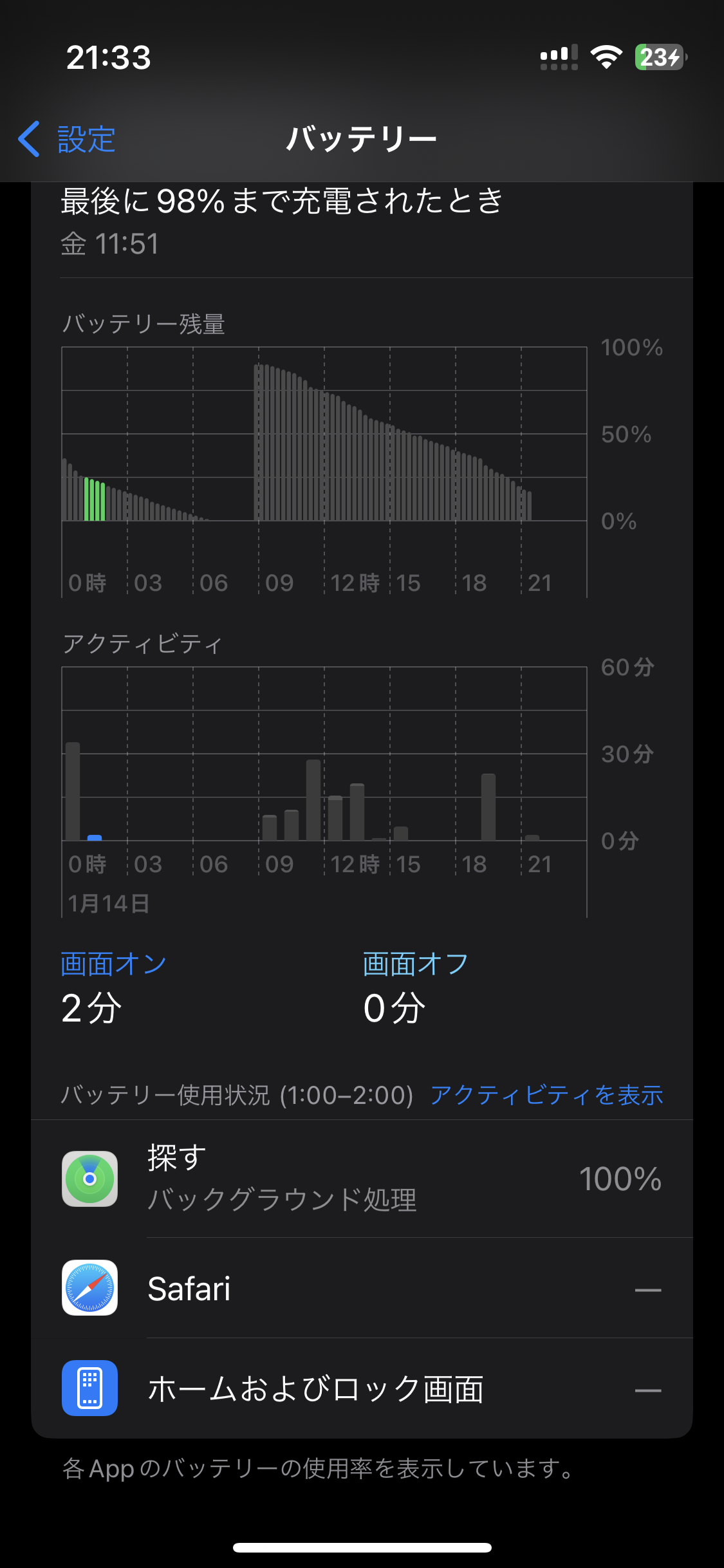Viewport: 724px width, 1568px height.
Task: Open the ホームおよびロック画面 usage row
Action: pos(362,1389)
